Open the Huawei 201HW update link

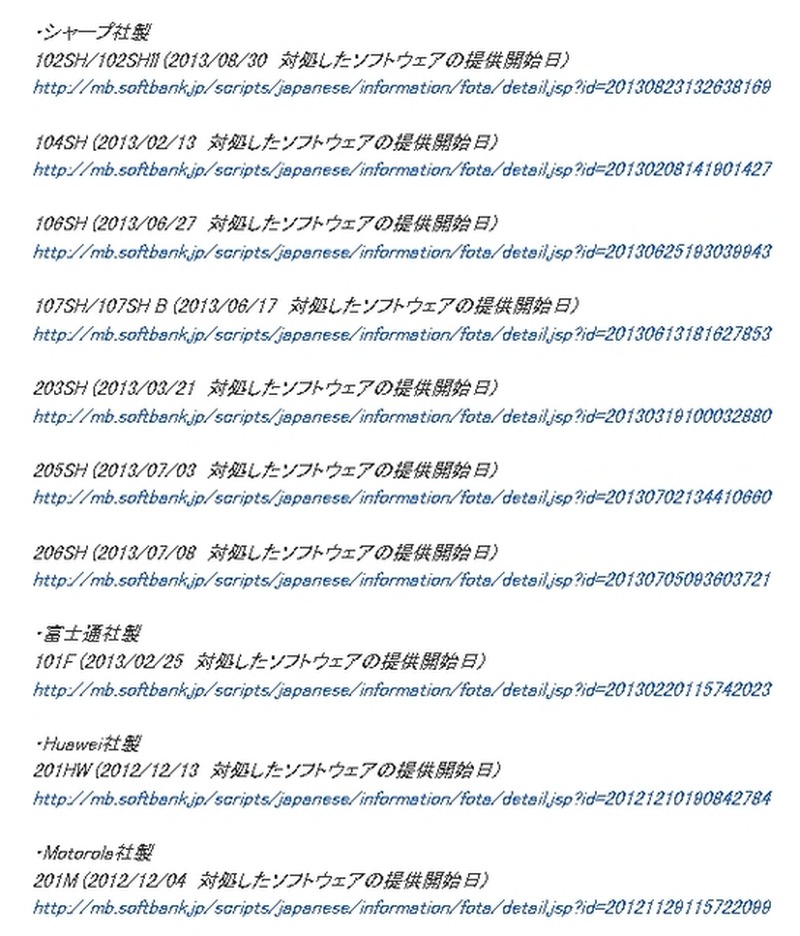tap(401, 798)
